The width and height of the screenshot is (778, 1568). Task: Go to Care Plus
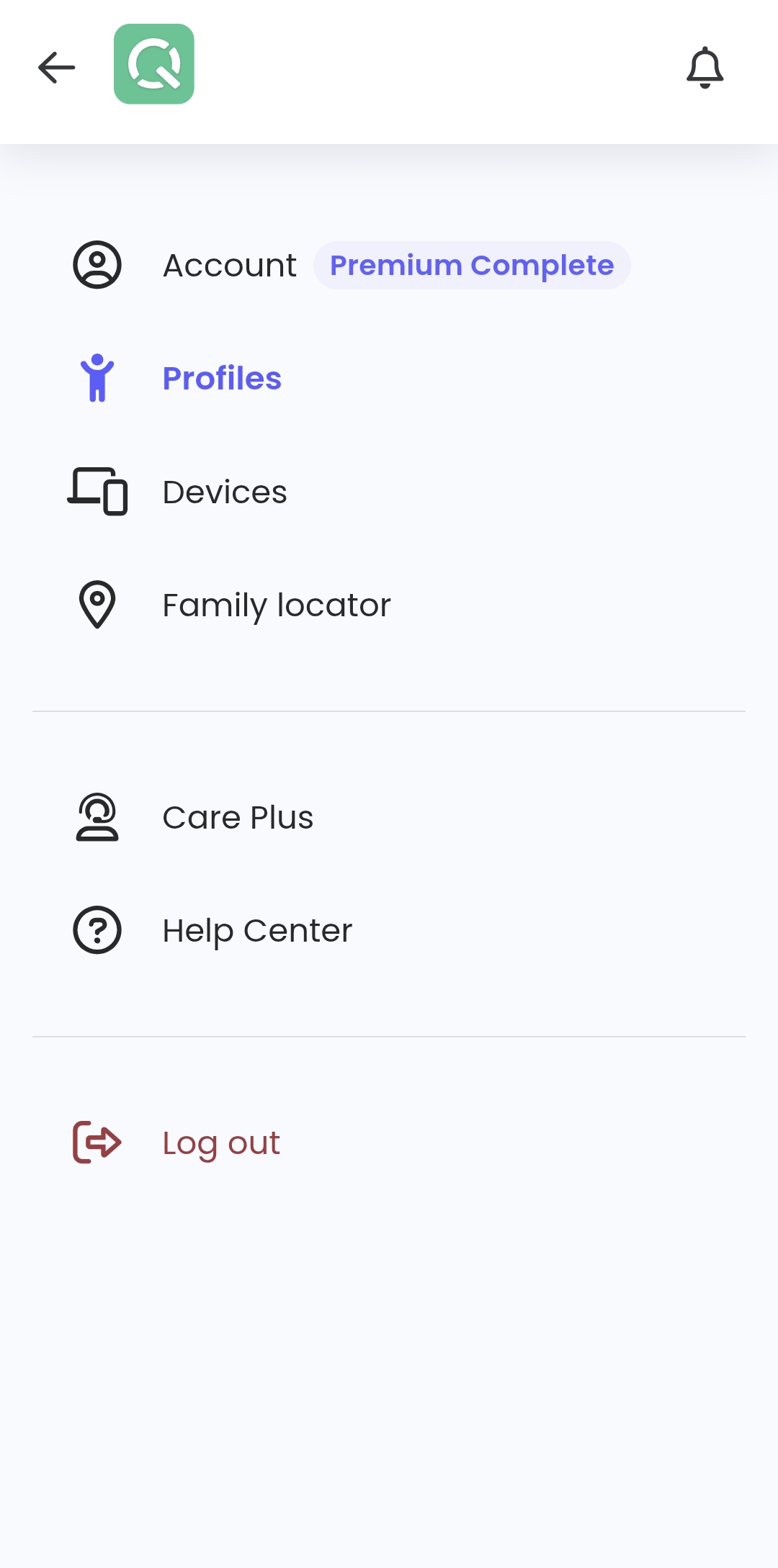tap(238, 818)
